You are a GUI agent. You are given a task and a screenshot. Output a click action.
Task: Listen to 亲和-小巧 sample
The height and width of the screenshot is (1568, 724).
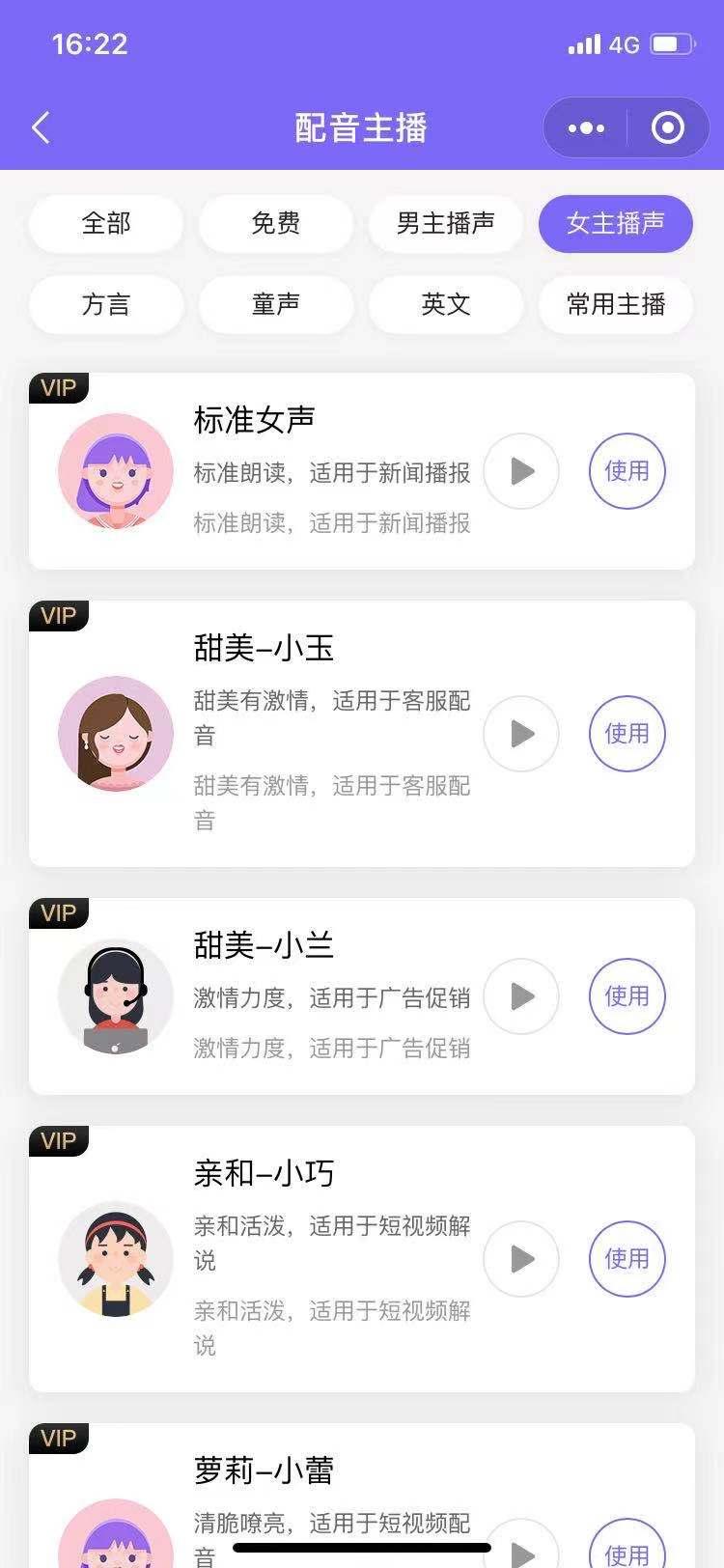[521, 1259]
